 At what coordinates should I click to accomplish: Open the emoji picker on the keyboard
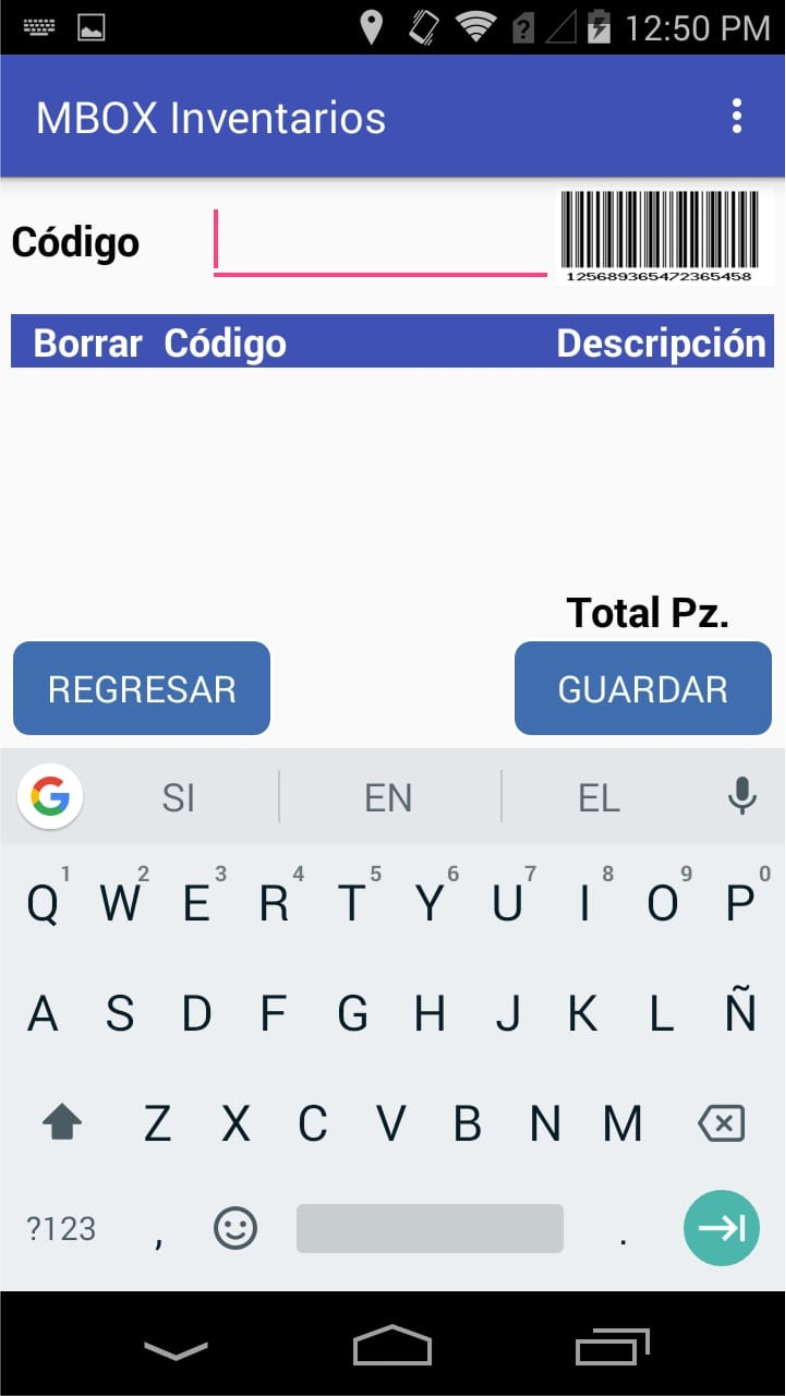236,1227
